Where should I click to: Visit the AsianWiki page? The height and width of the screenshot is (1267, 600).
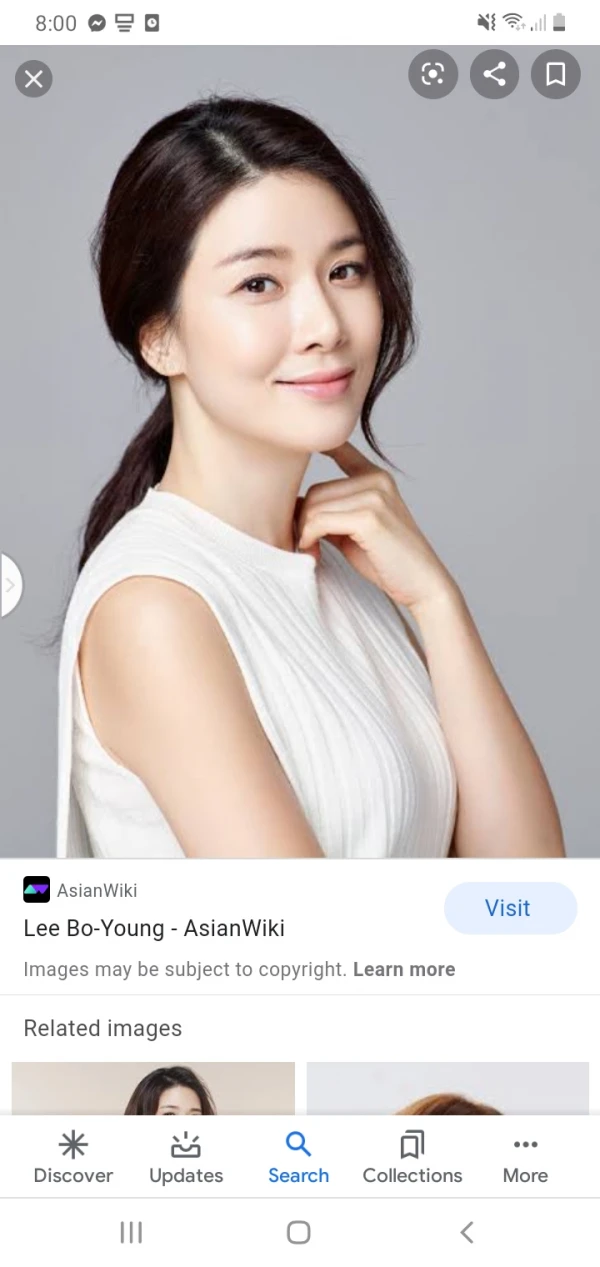[510, 908]
